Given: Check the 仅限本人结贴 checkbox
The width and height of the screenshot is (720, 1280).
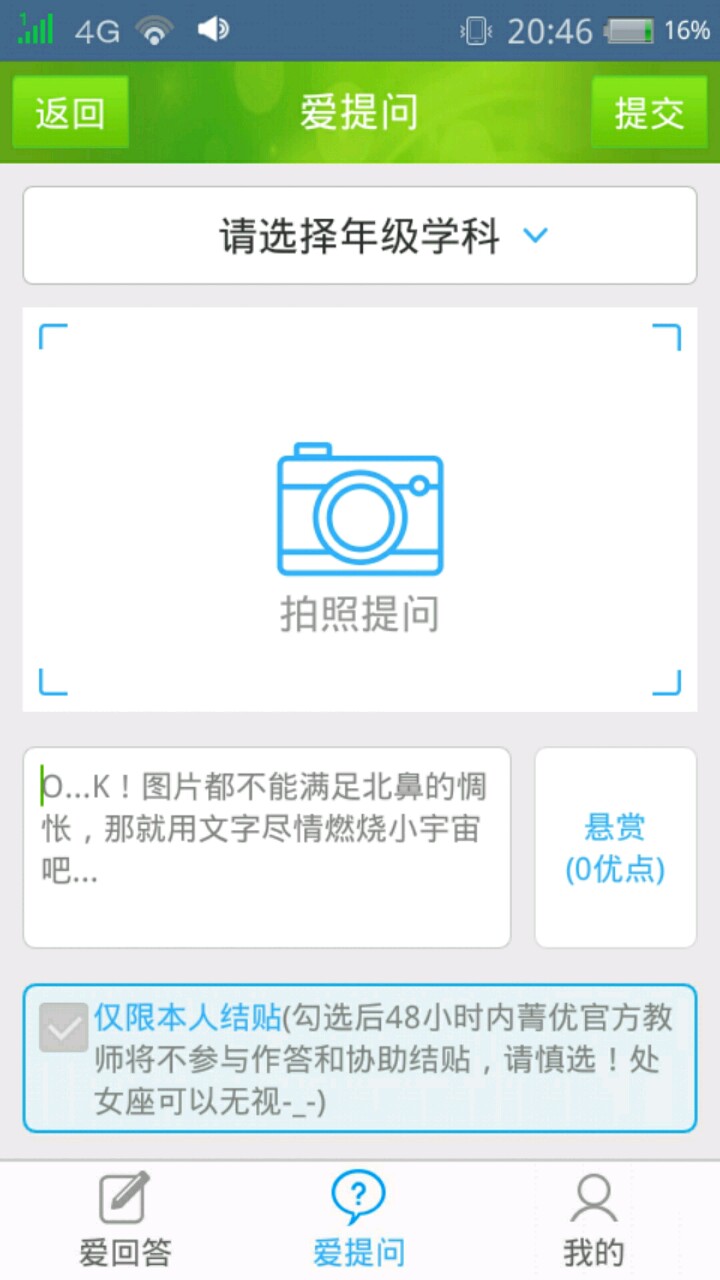Looking at the screenshot, I should click(64, 1028).
